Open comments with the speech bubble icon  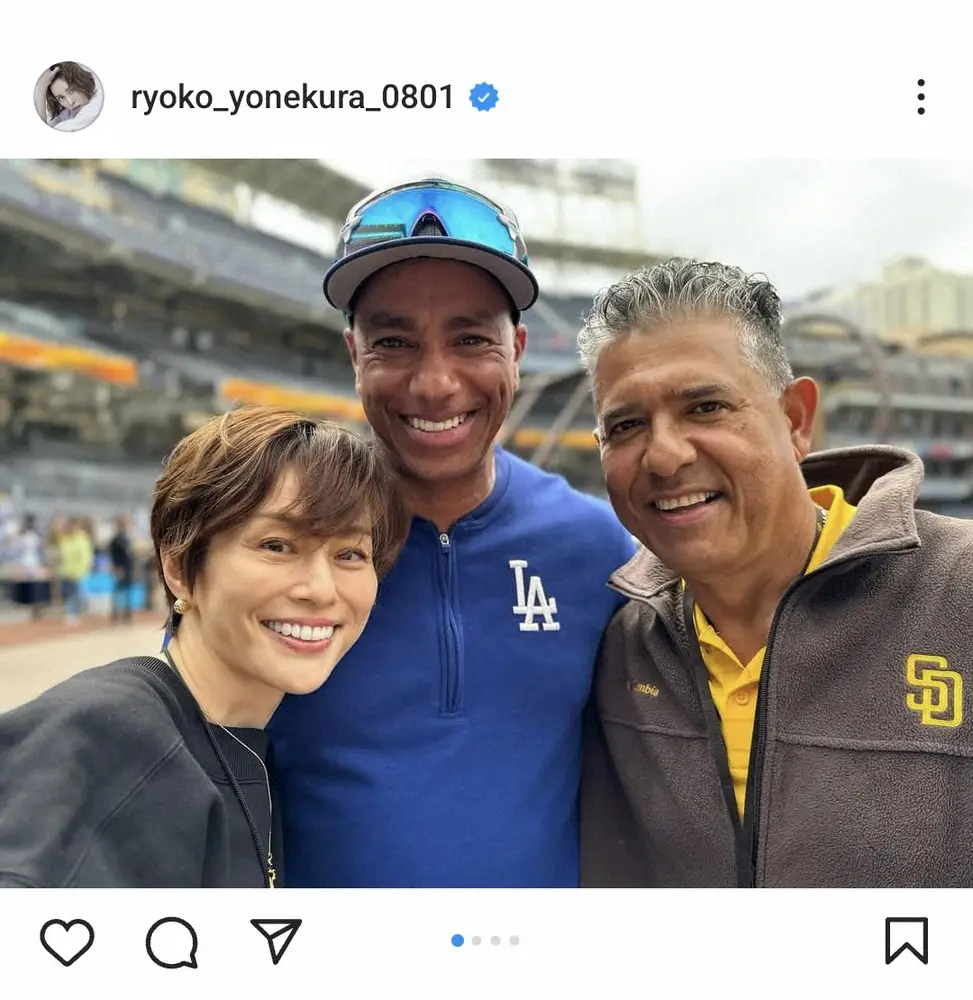pyautogui.click(x=172, y=941)
